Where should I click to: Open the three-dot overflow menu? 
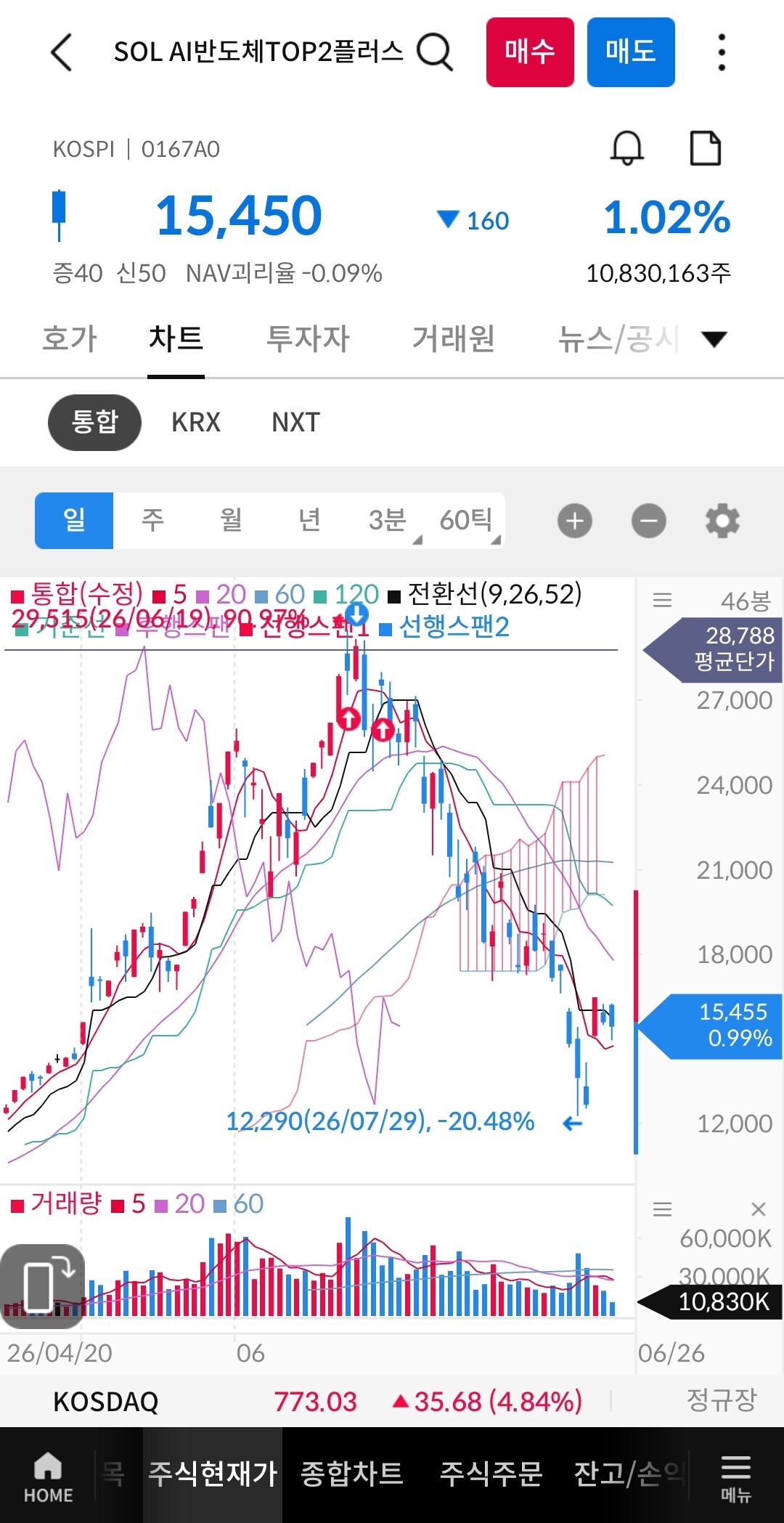[x=722, y=52]
